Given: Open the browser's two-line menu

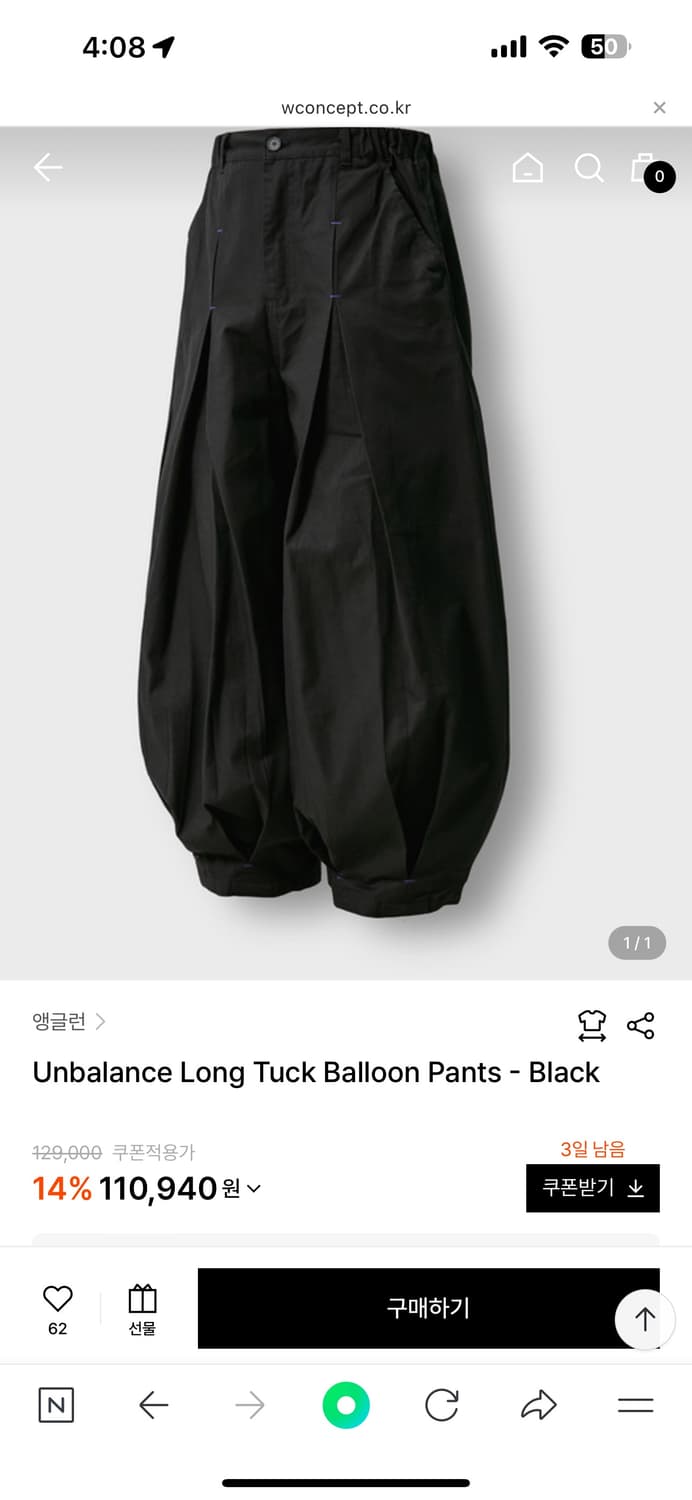Looking at the screenshot, I should pyautogui.click(x=635, y=1406).
